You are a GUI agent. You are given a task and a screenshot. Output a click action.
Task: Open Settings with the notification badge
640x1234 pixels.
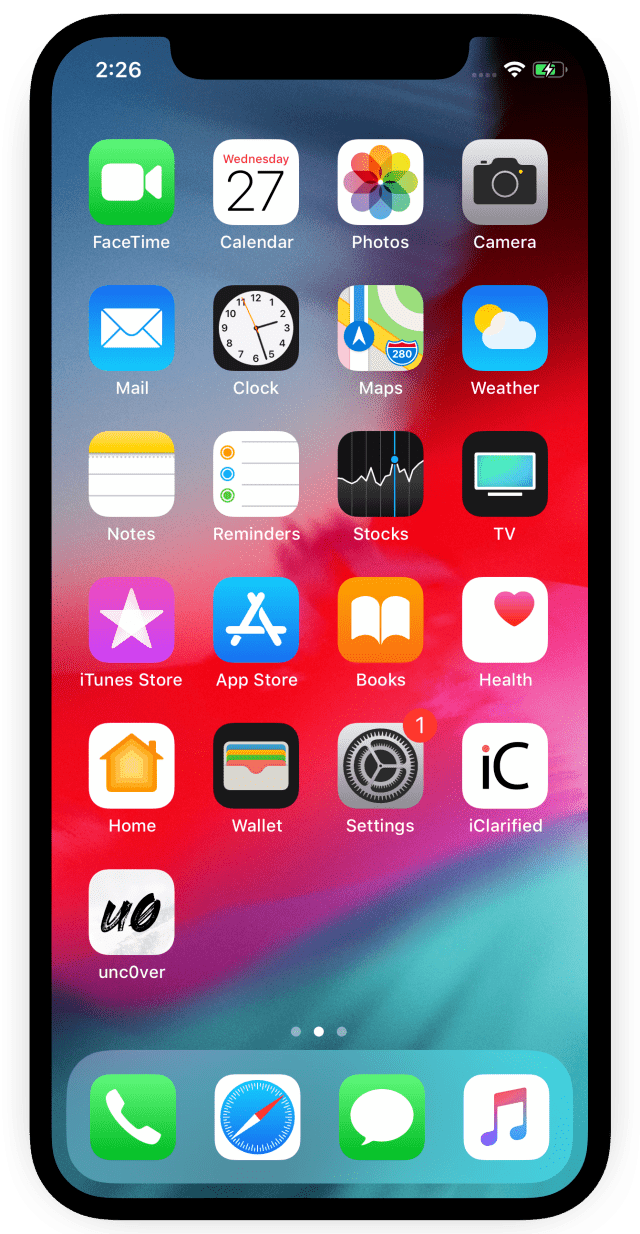click(x=380, y=766)
